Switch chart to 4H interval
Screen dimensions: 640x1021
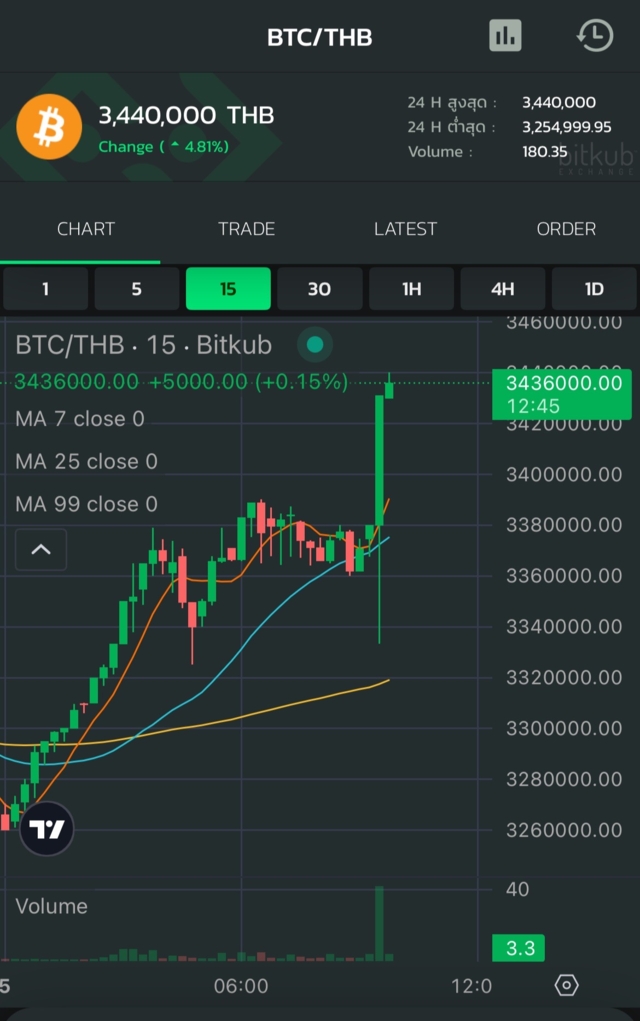[502, 289]
